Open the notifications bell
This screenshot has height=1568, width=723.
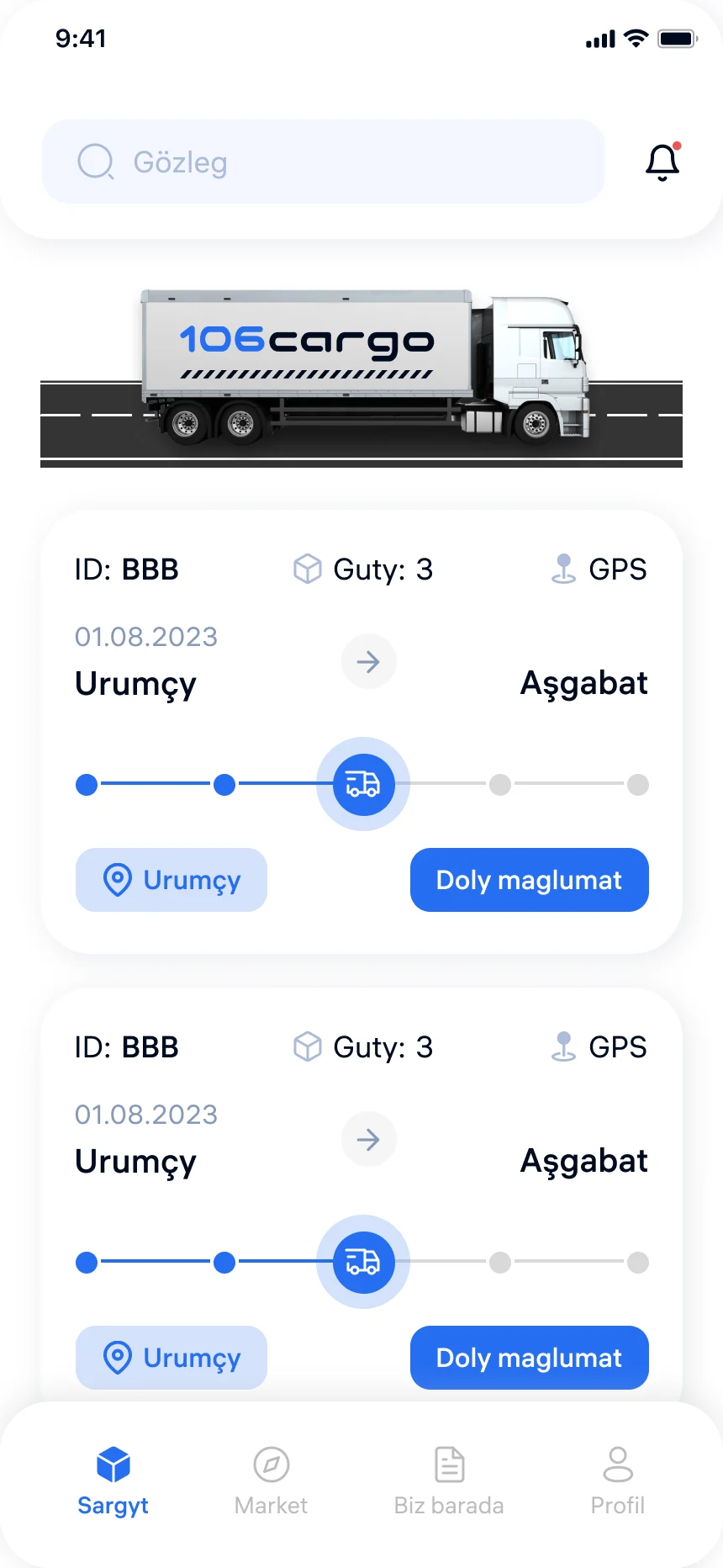click(x=662, y=162)
